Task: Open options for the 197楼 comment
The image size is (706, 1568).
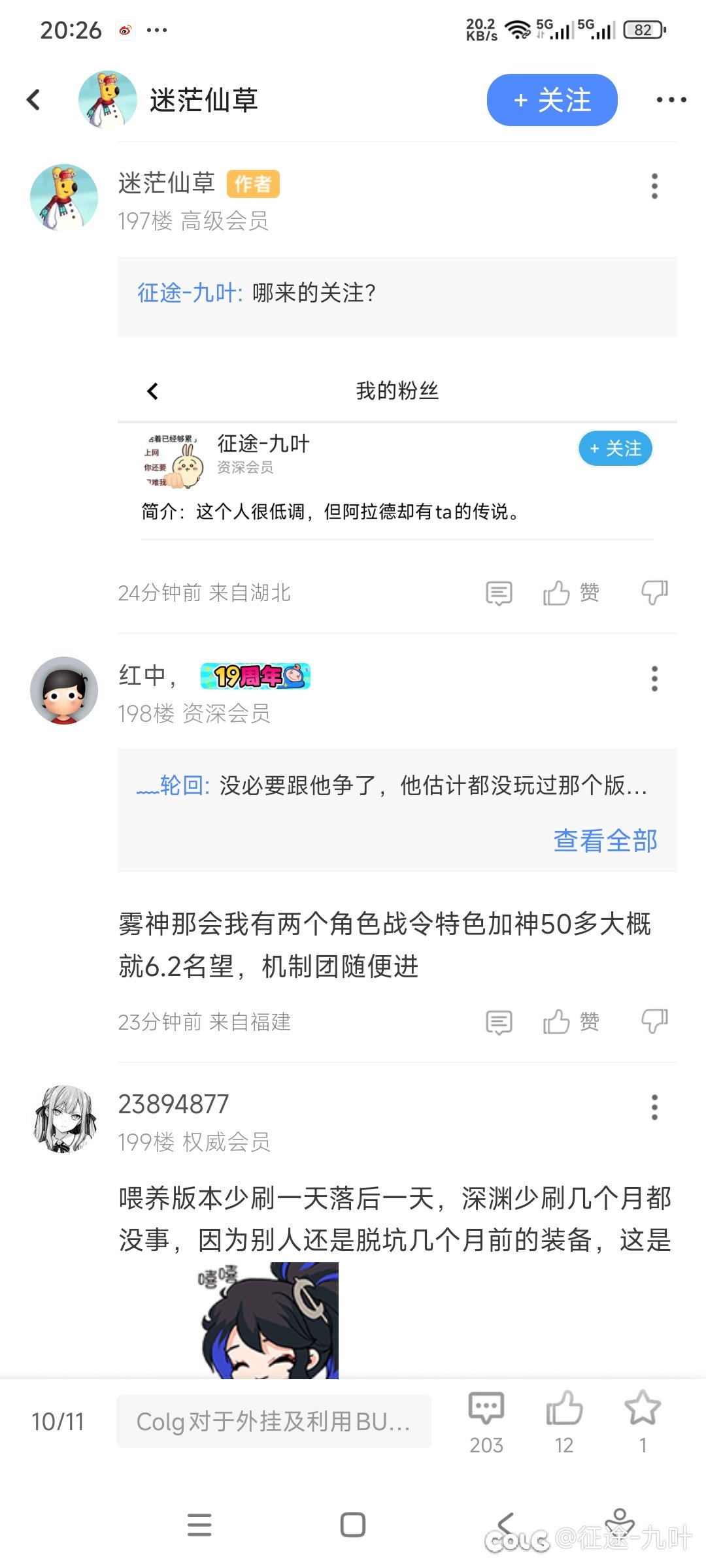Action: [654, 186]
